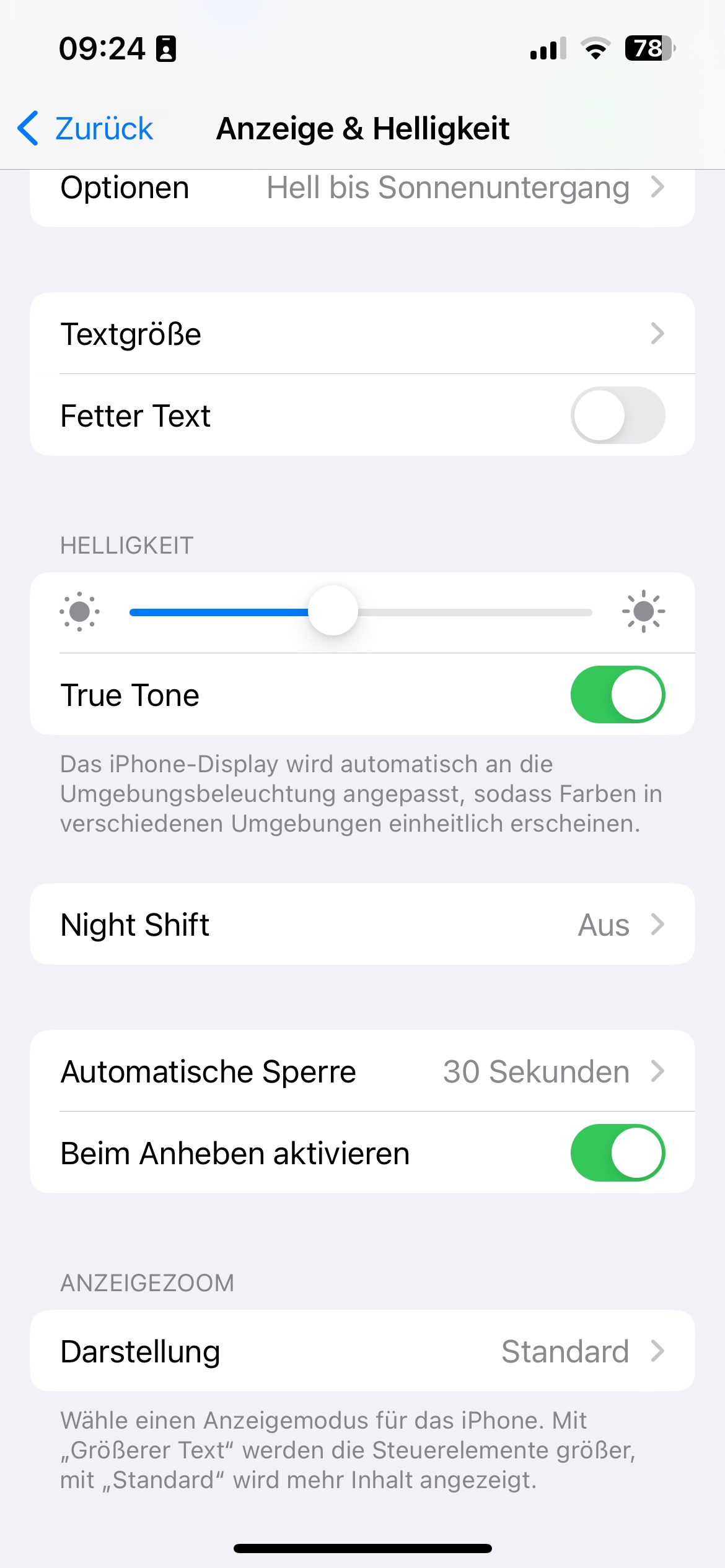Open the Darstellung display zoom row

(x=362, y=1351)
